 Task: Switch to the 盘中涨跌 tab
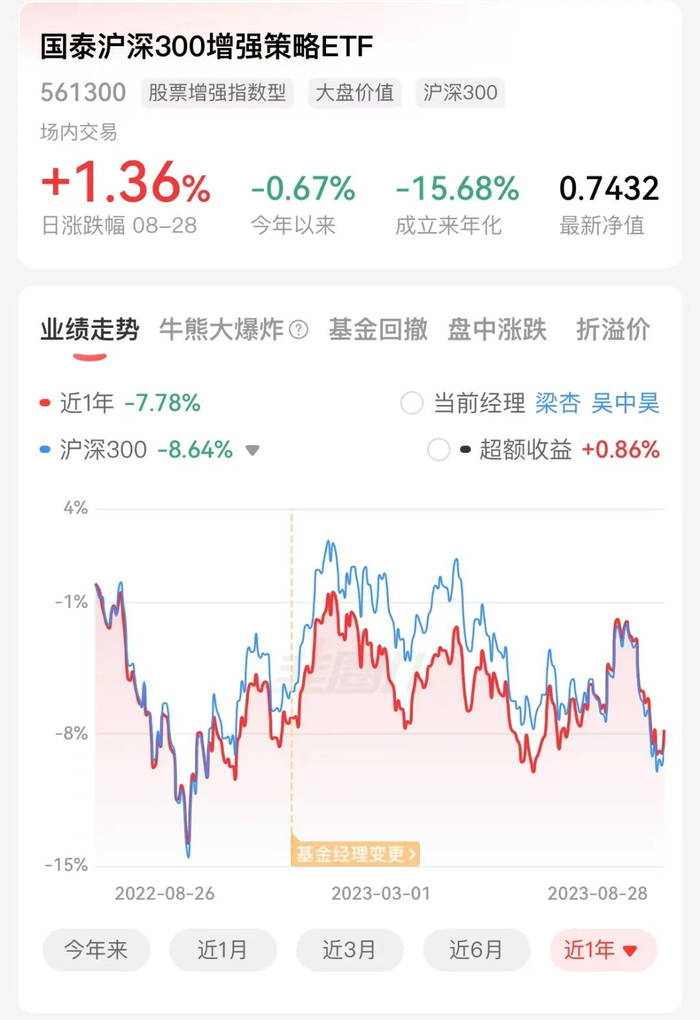497,329
